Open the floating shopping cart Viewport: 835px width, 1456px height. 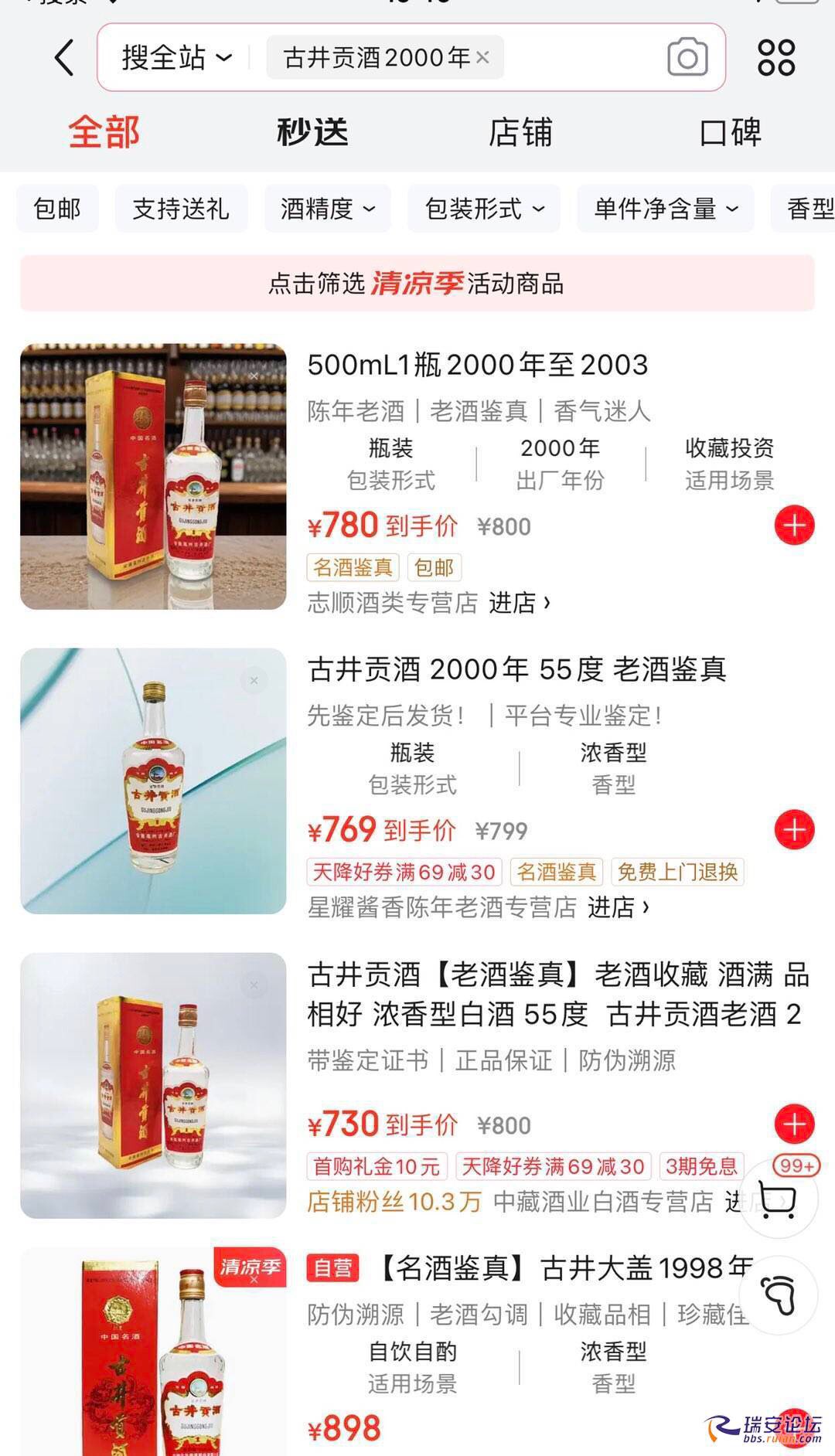[x=778, y=1200]
